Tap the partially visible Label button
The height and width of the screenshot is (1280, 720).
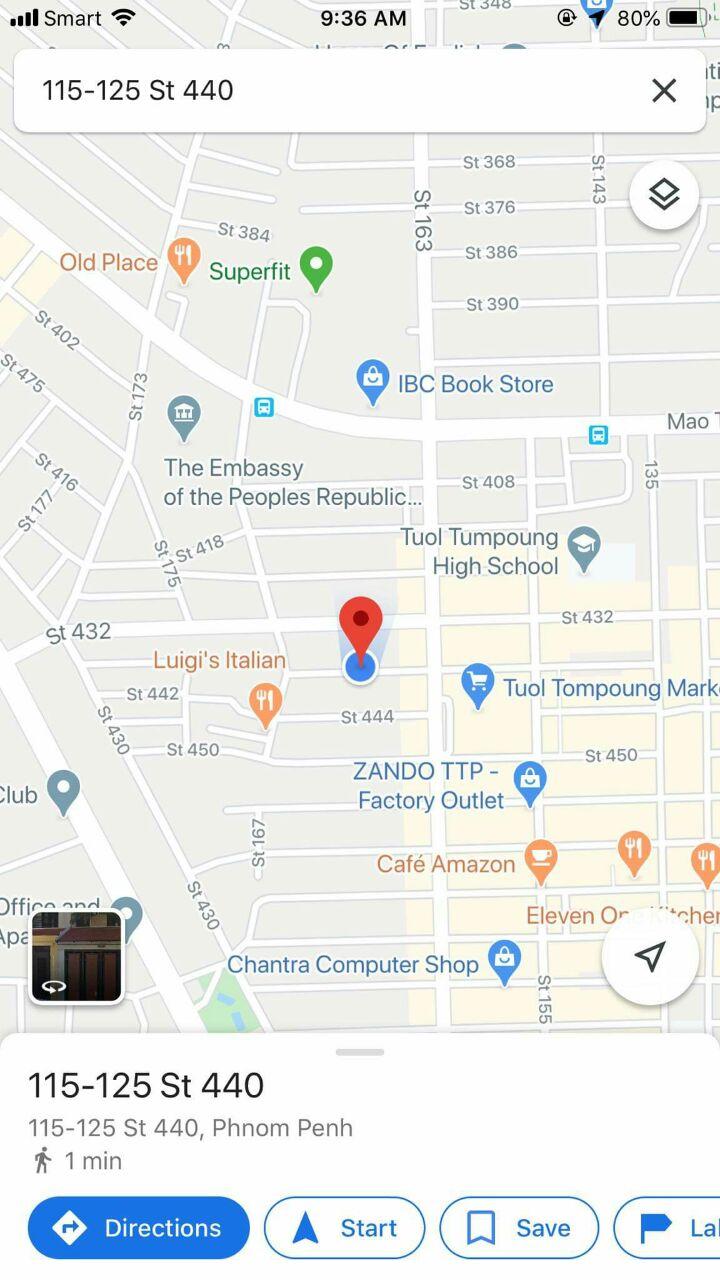pyautogui.click(x=667, y=1228)
